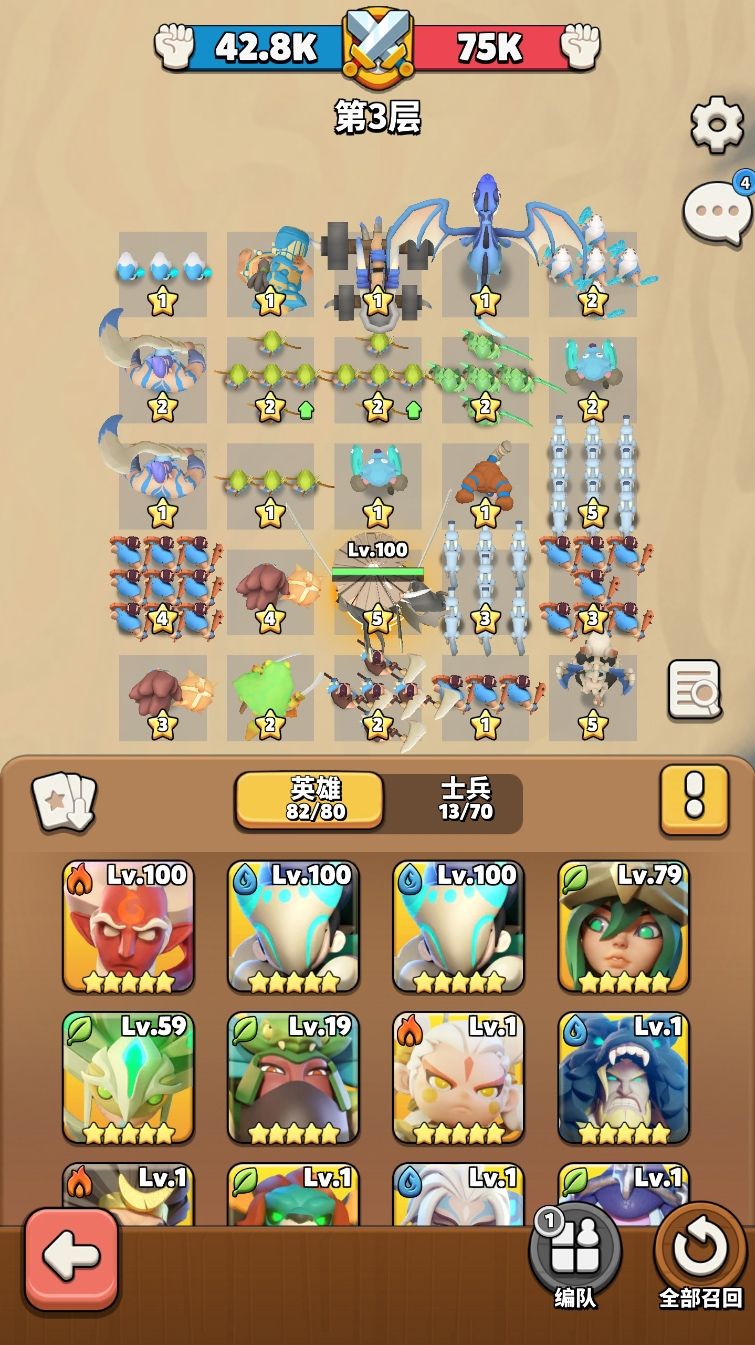Select the Lv.100 red fire hero

pos(128,927)
